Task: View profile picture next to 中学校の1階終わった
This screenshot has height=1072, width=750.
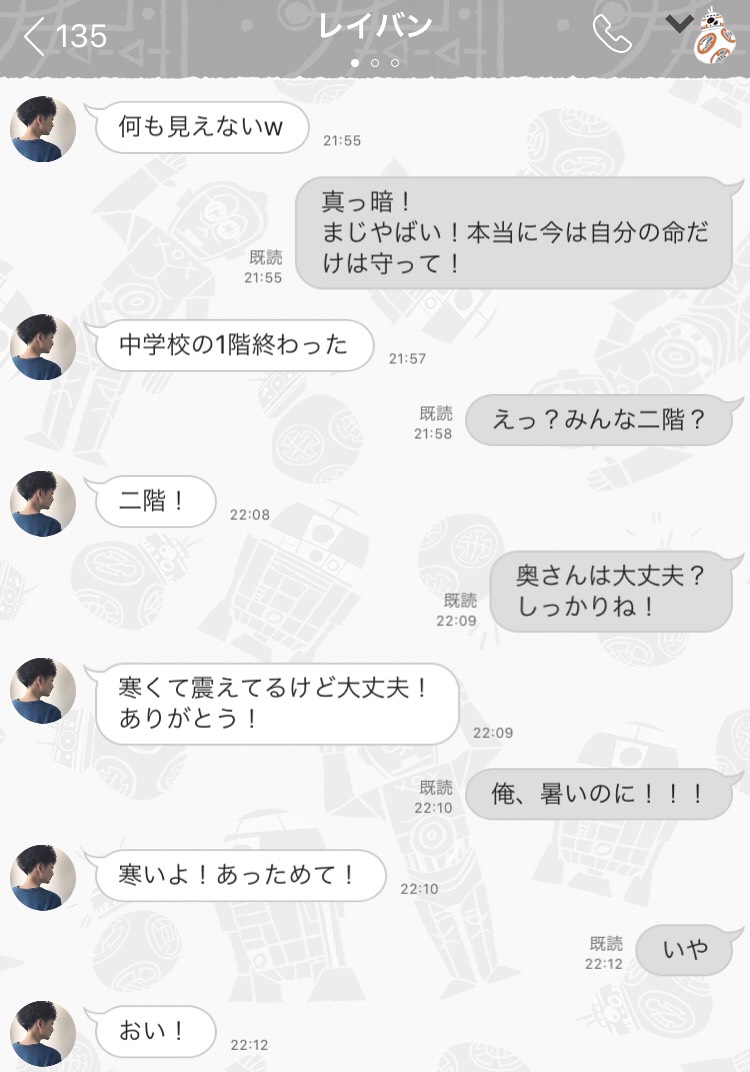Action: tap(43, 346)
